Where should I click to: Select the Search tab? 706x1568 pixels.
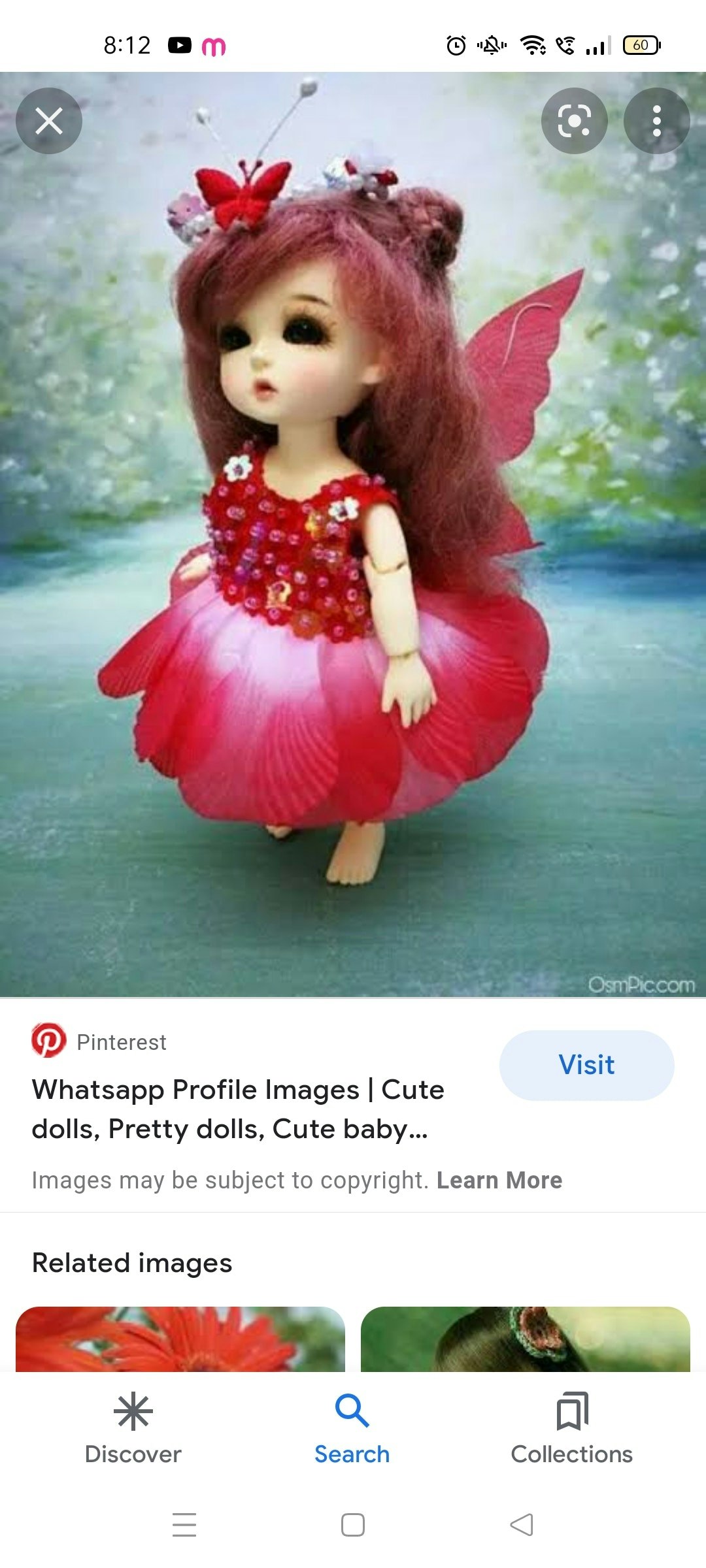(352, 1428)
